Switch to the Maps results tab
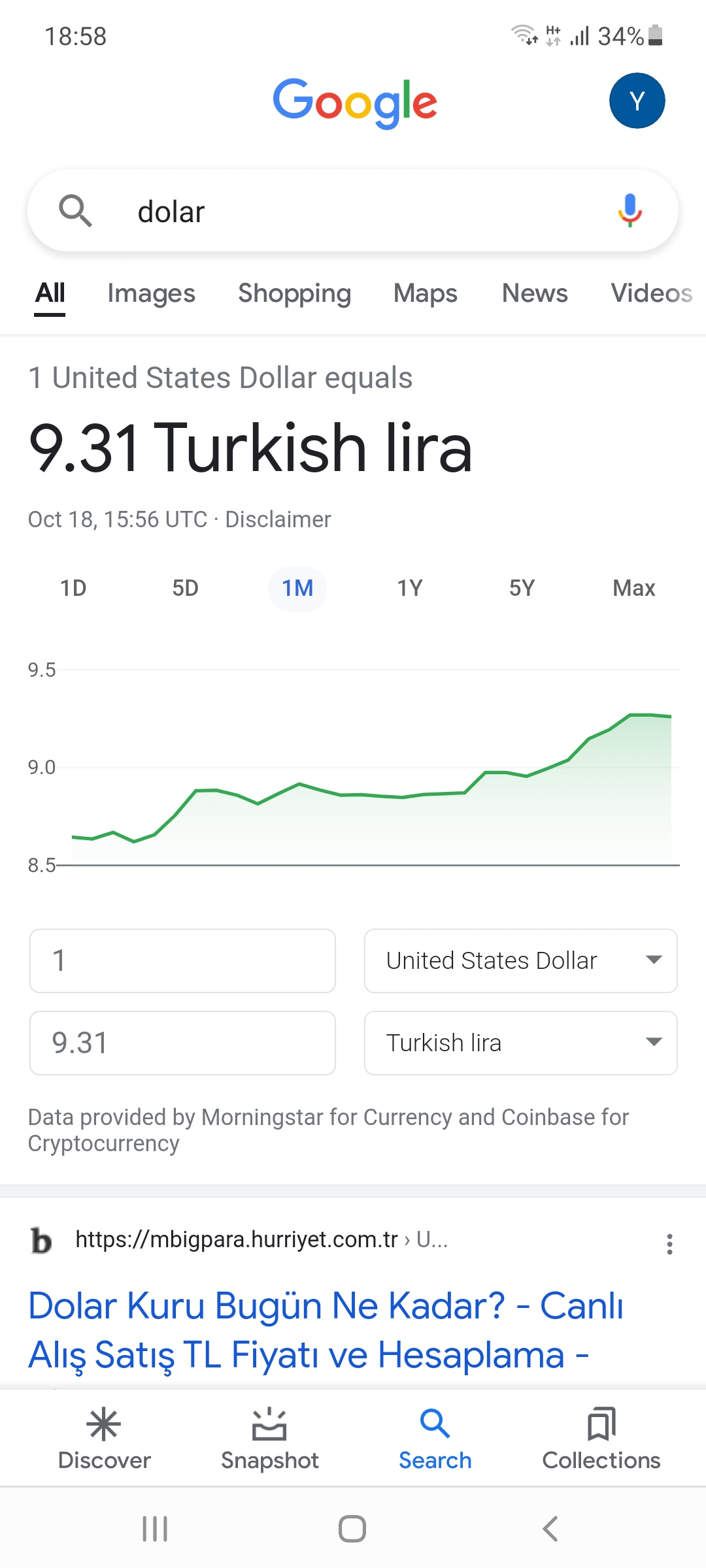Screen dimensions: 706x1568 tap(425, 293)
